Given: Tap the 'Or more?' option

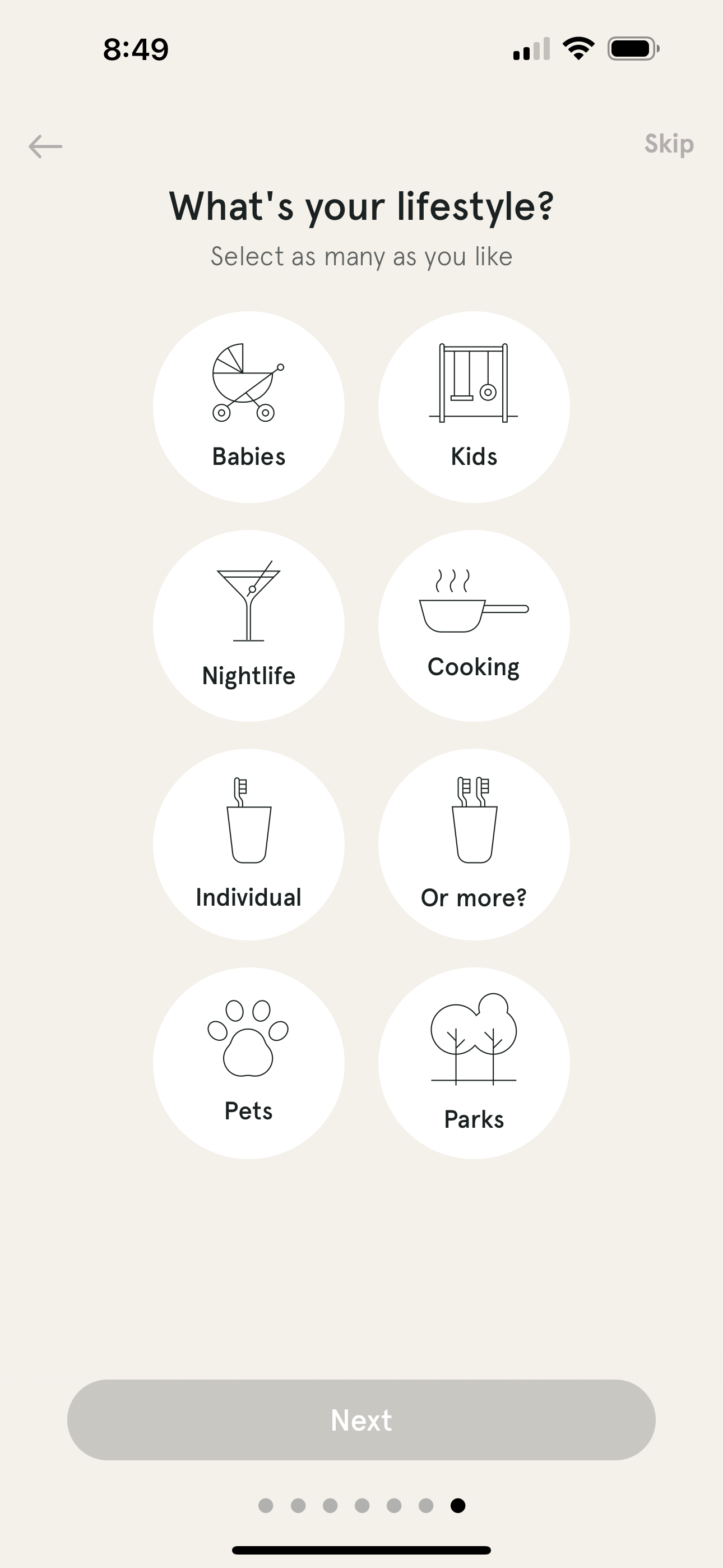Looking at the screenshot, I should [x=474, y=844].
